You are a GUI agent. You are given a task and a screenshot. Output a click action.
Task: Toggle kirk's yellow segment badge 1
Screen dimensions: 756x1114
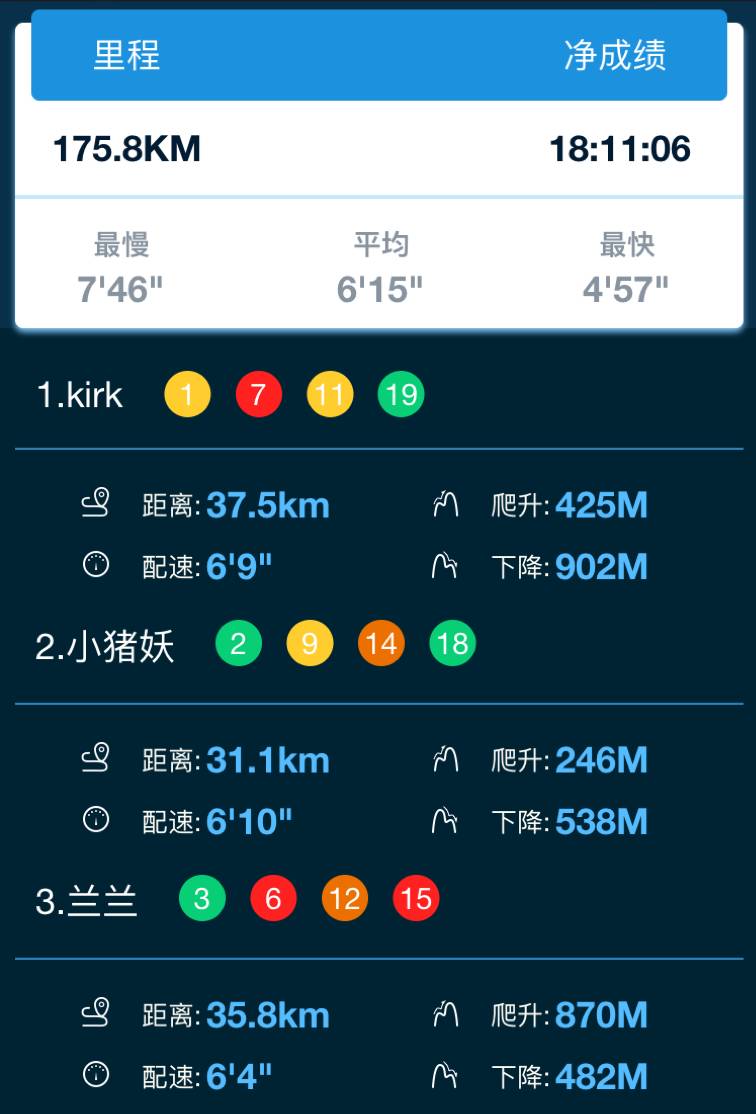[188, 393]
